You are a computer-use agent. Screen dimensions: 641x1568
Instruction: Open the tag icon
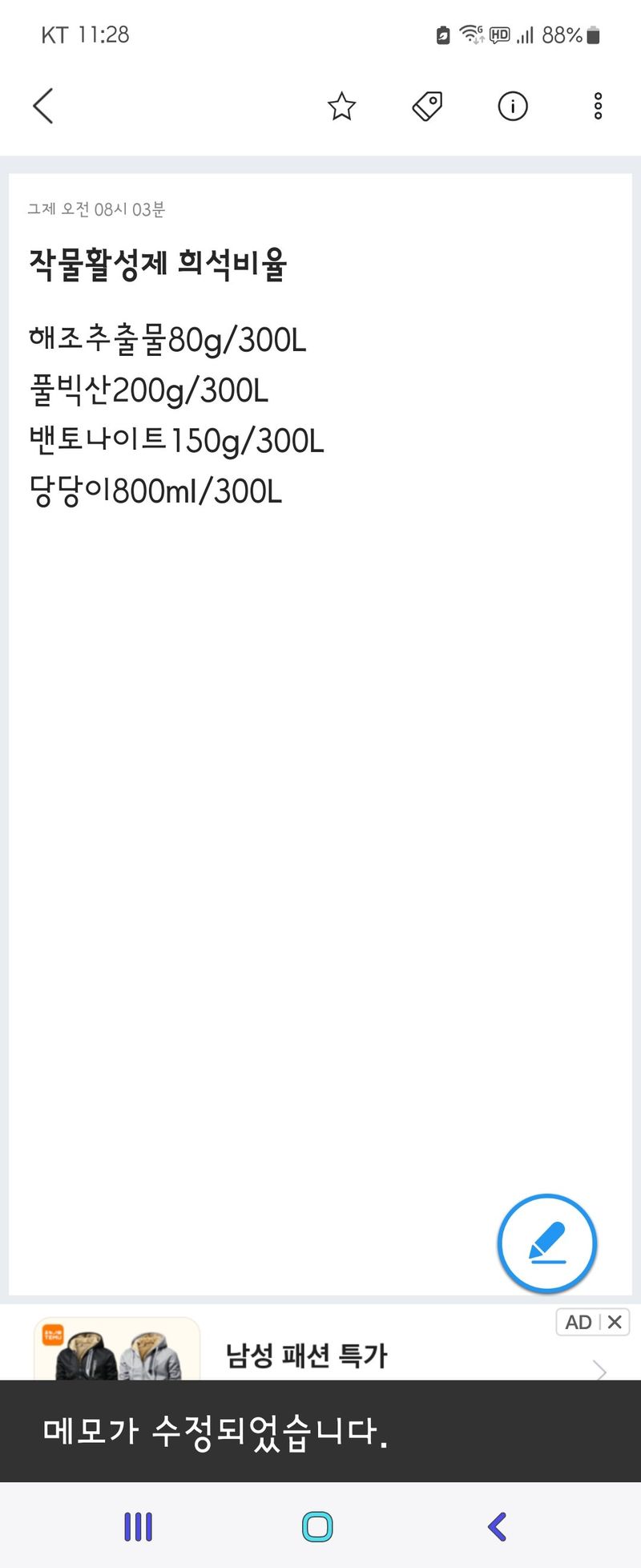click(427, 106)
